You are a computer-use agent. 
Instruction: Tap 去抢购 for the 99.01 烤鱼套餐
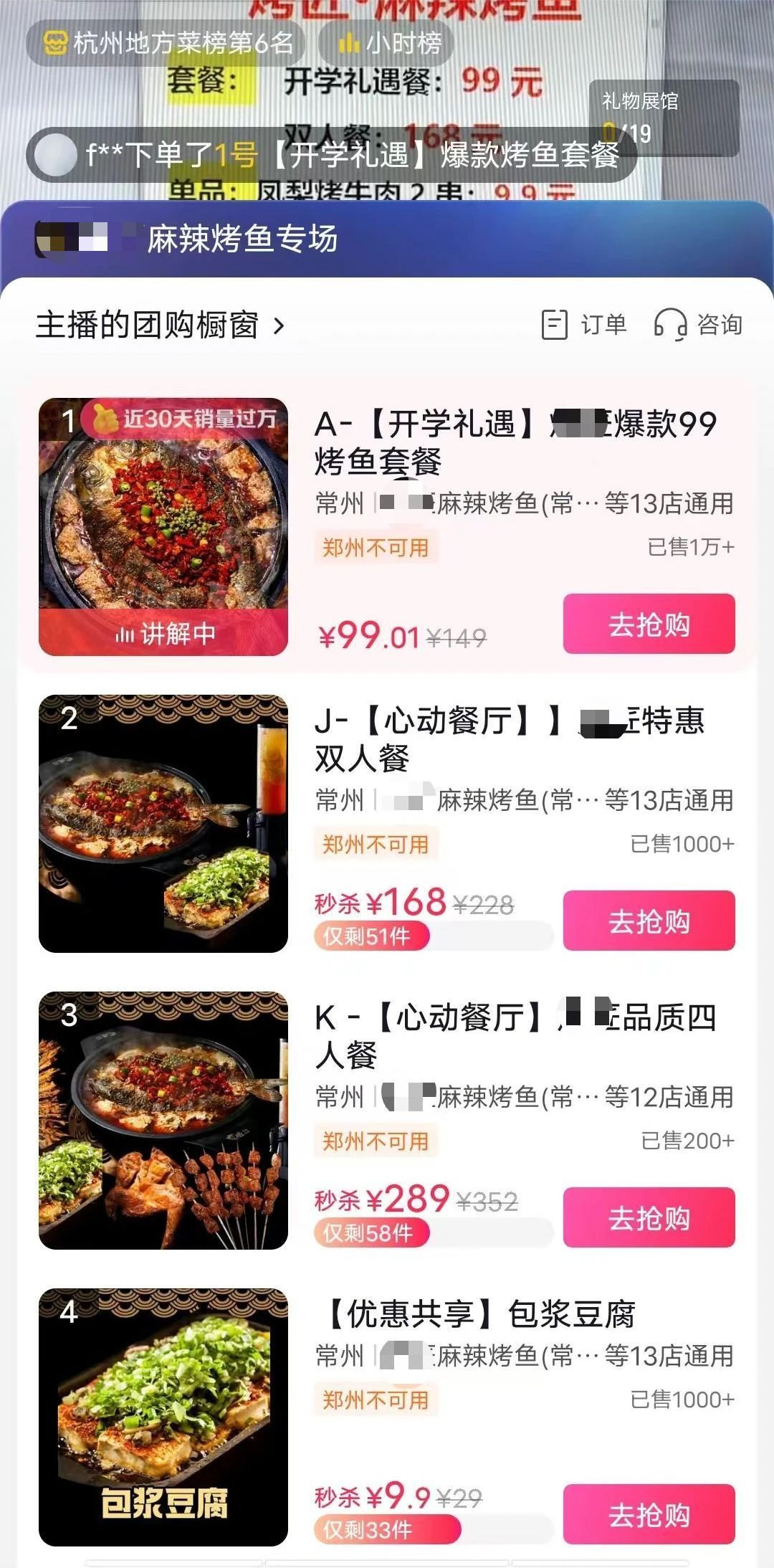point(649,624)
